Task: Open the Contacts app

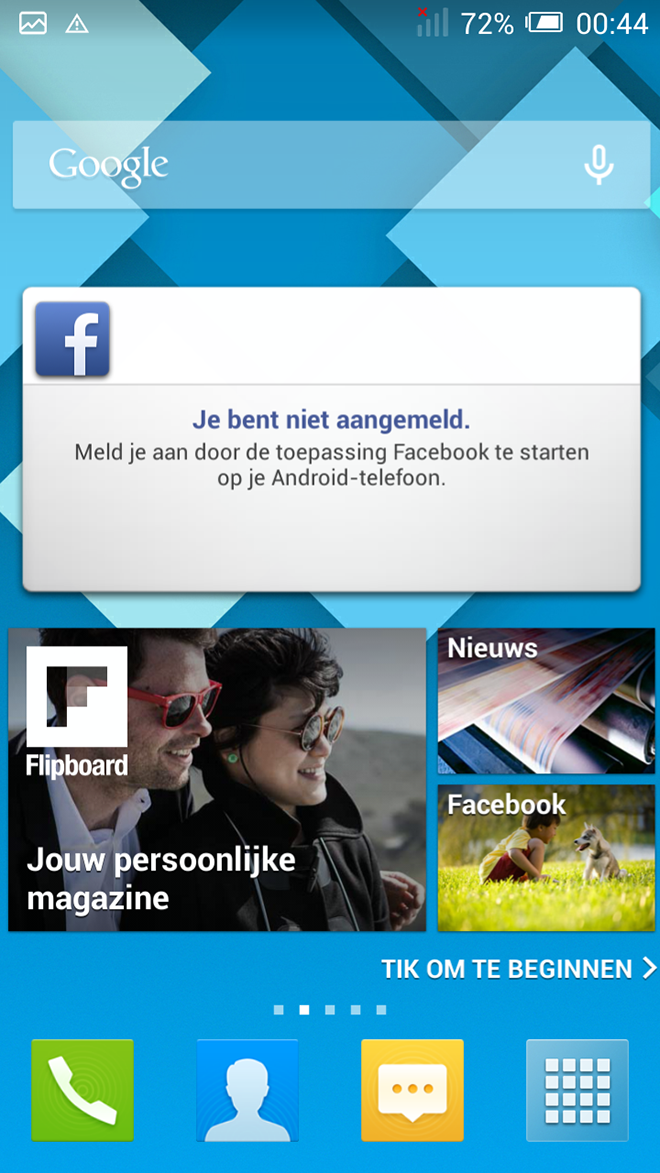Action: (x=248, y=1090)
